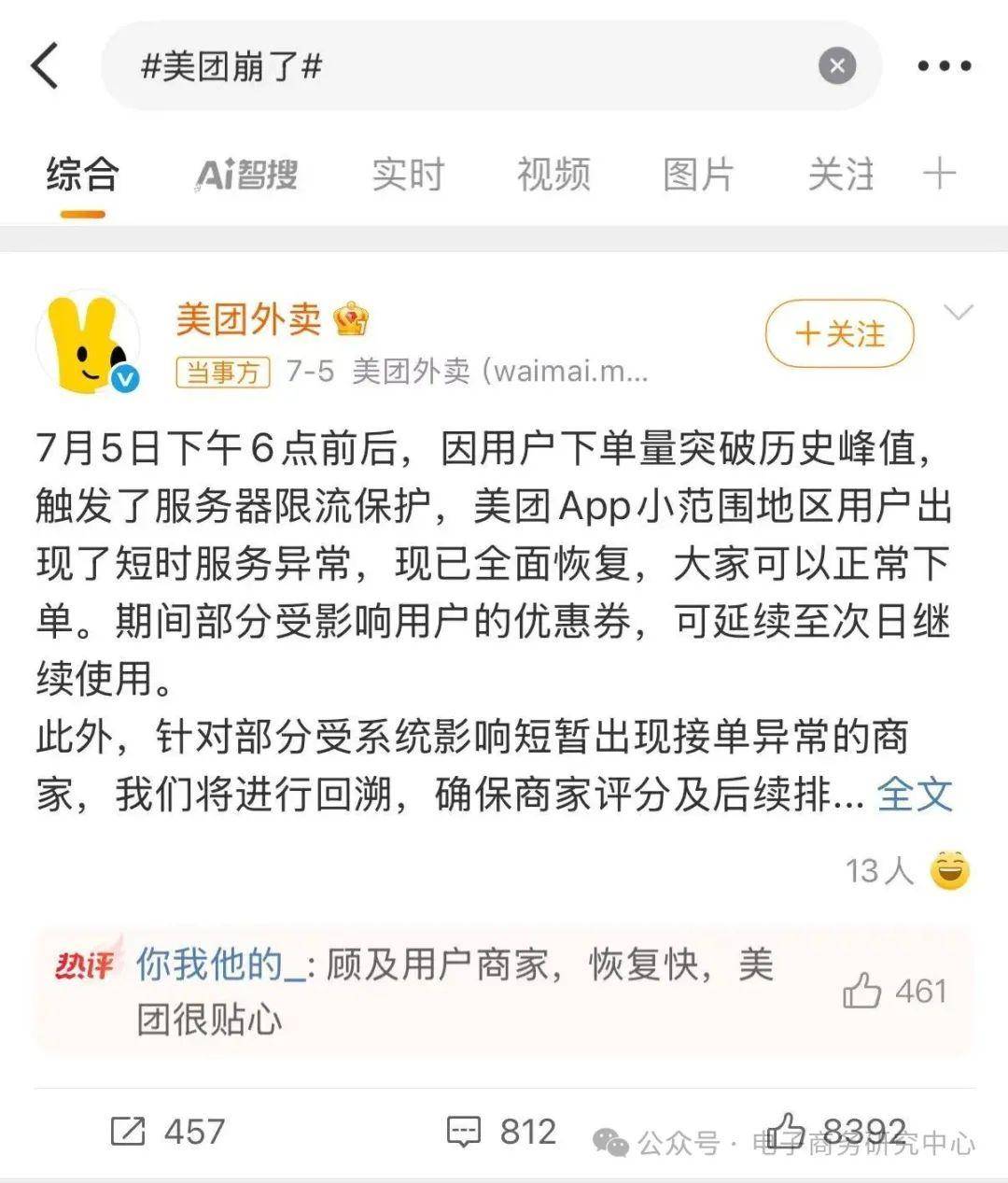Screen dimensions: 1008x1183
Task: Switch to the 关注 tab
Action: 841,175
